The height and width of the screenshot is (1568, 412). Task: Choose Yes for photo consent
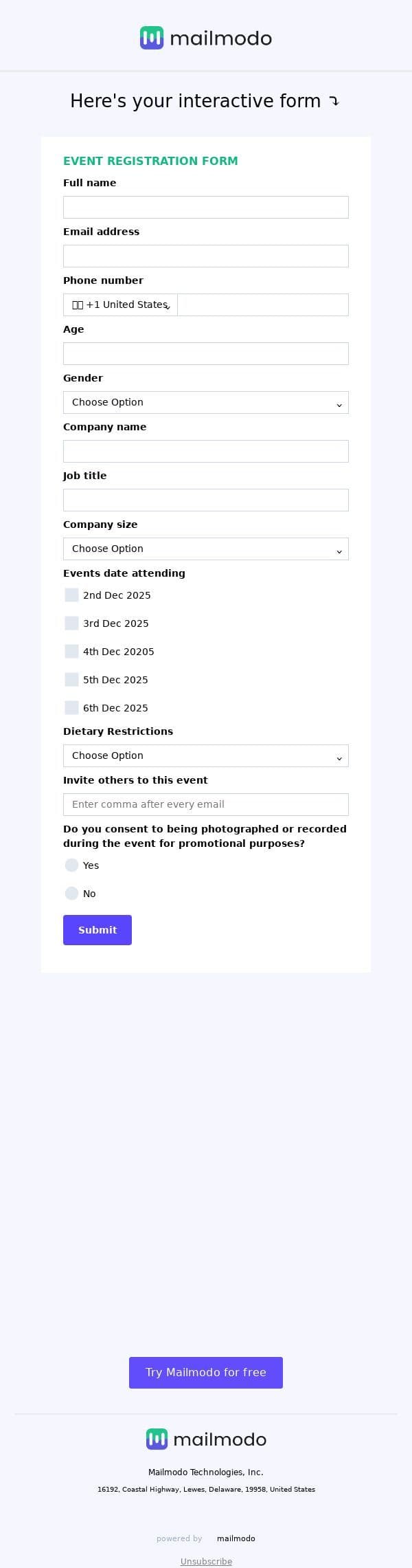(x=71, y=865)
